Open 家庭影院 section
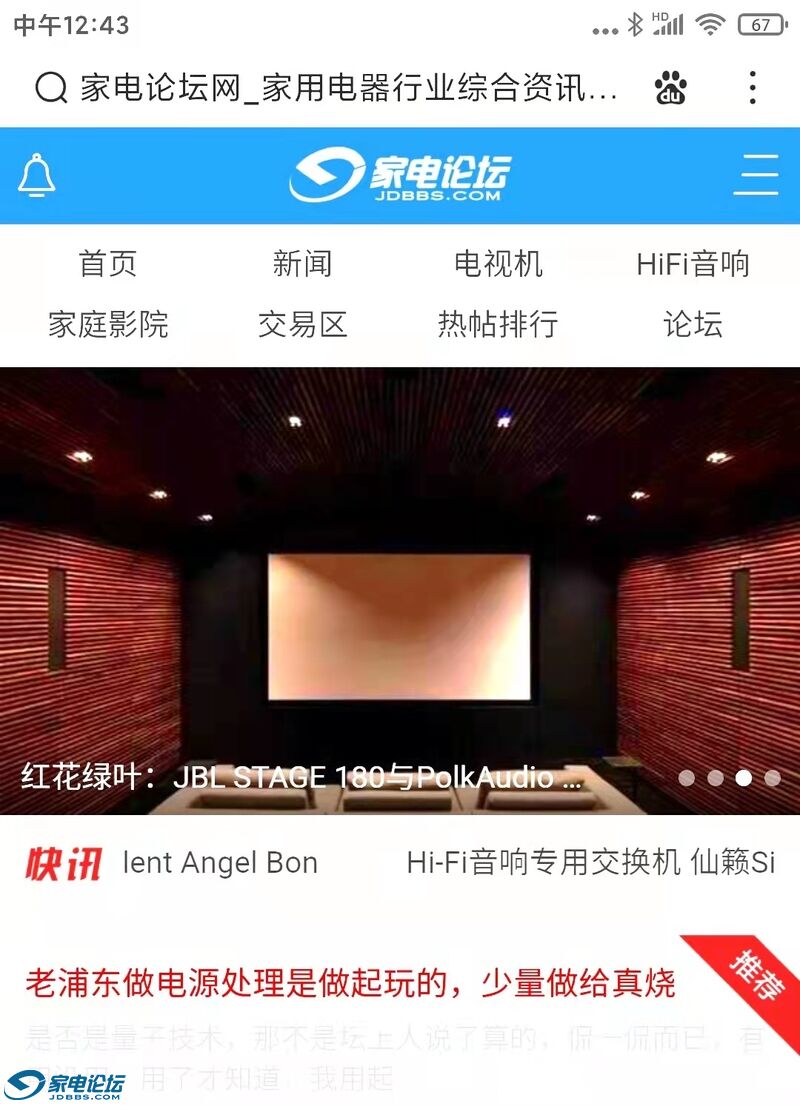 pos(108,324)
